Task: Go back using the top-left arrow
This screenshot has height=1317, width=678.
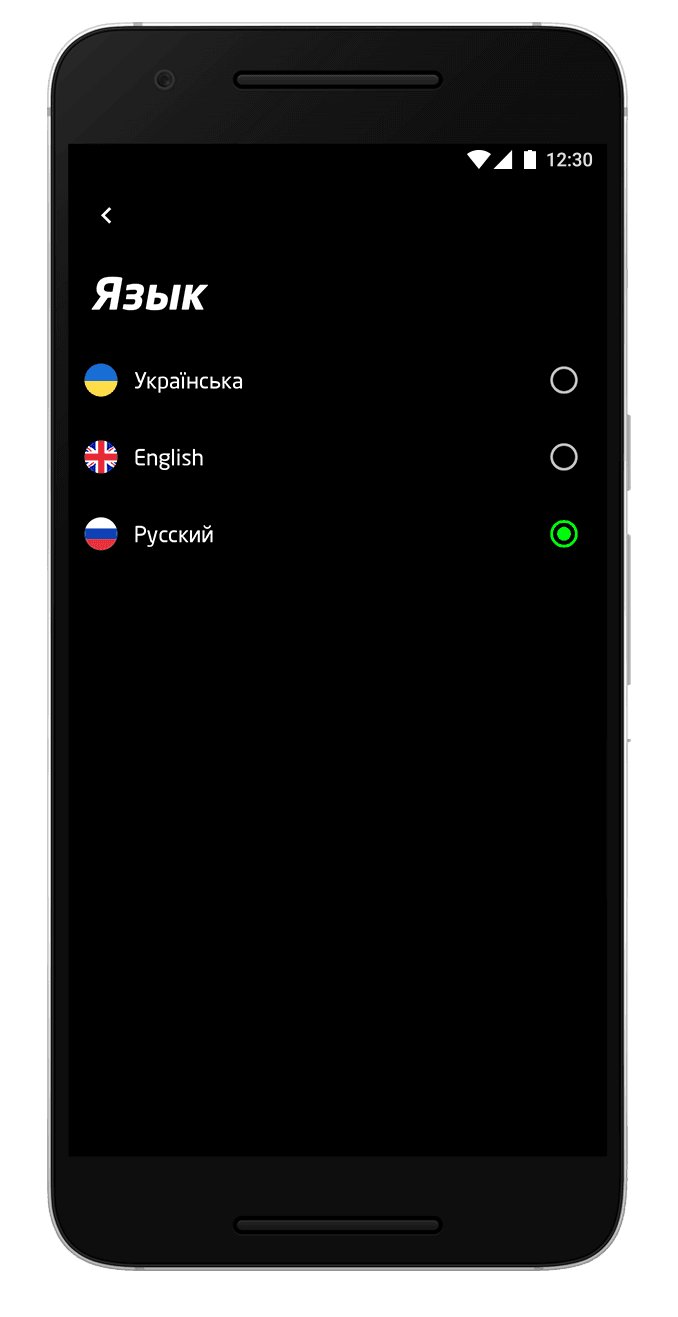Action: (x=106, y=215)
